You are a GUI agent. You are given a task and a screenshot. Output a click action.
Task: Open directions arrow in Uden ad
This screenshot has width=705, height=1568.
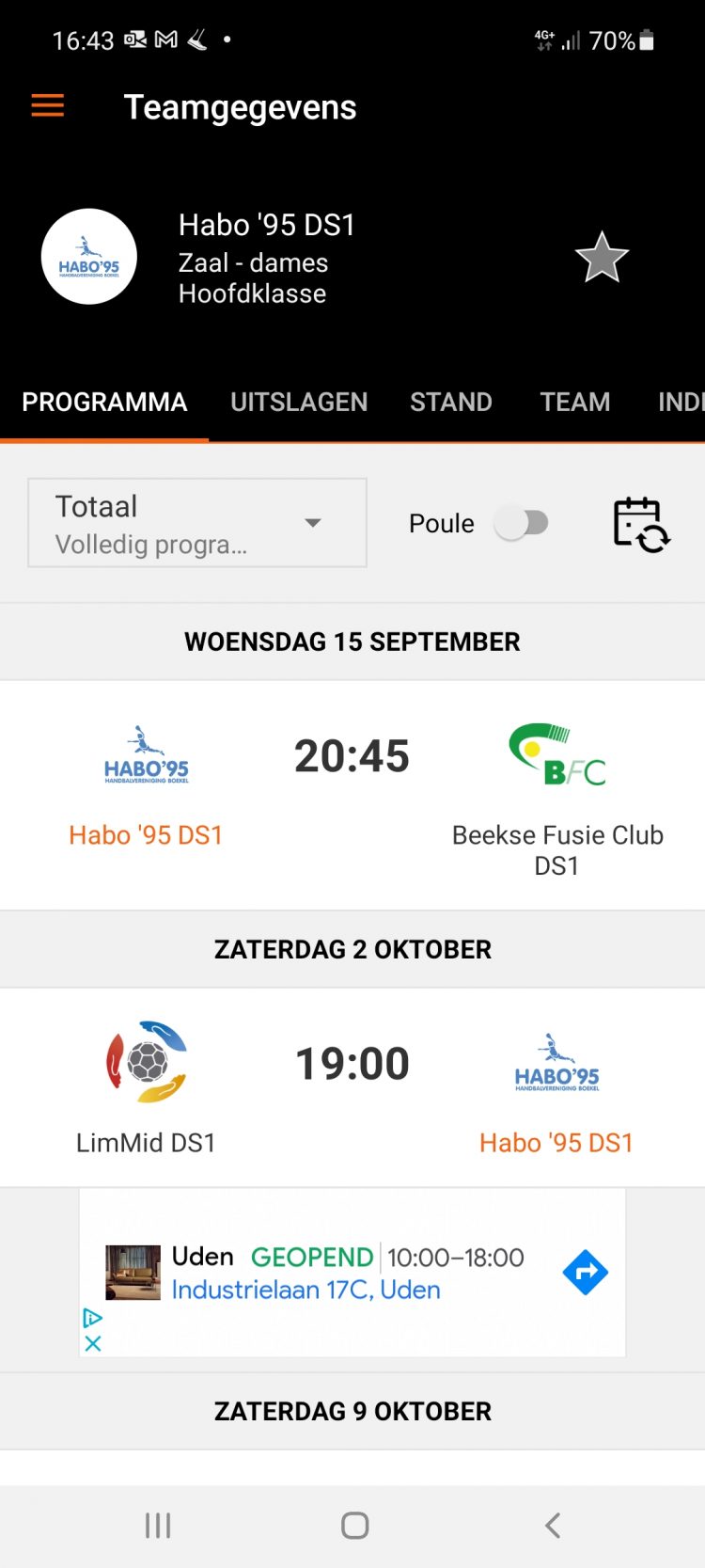pos(586,1272)
